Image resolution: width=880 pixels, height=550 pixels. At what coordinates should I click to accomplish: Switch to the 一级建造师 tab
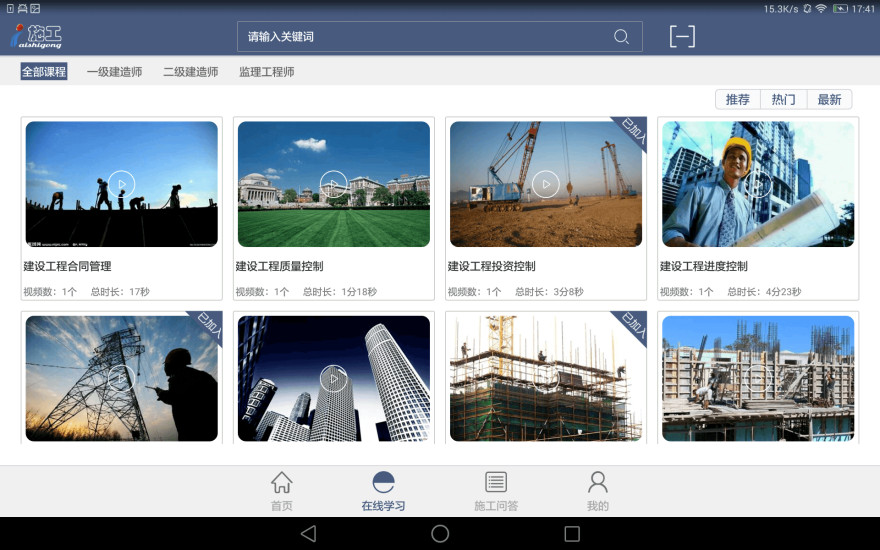(114, 72)
